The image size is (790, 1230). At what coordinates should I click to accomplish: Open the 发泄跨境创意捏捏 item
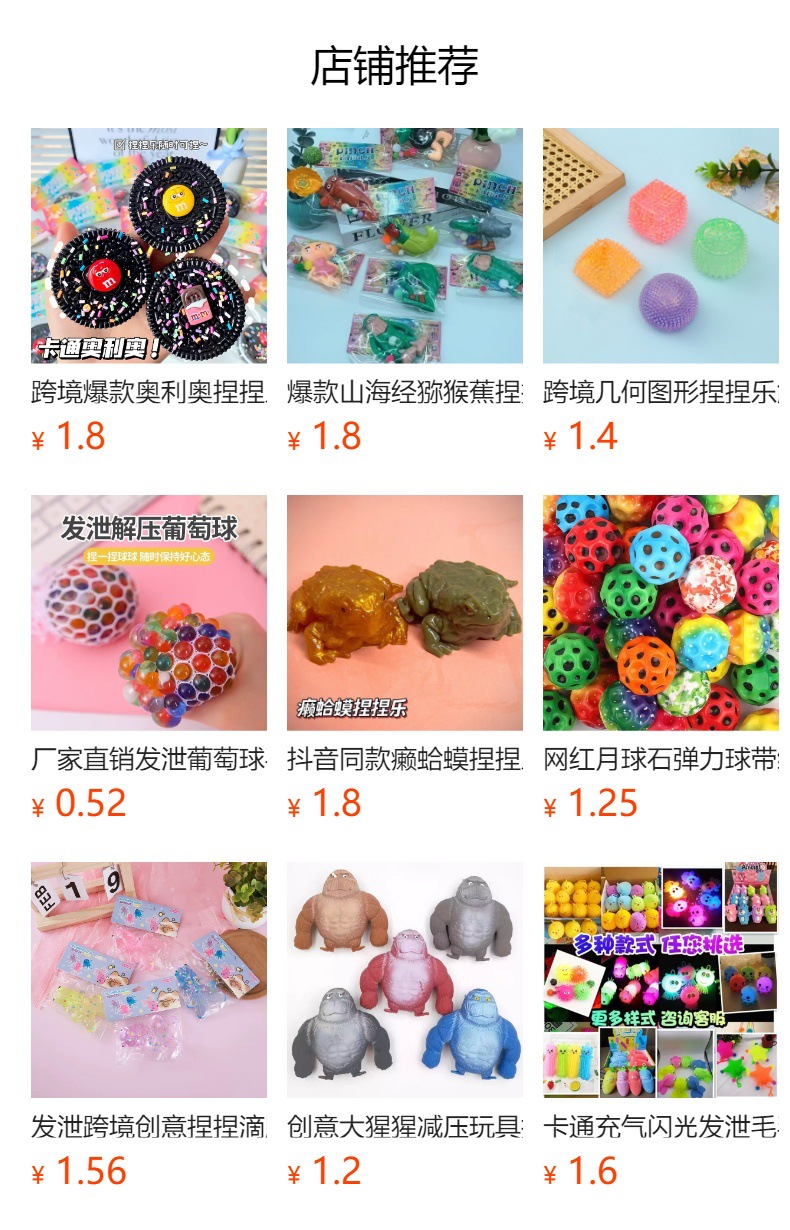(x=149, y=980)
